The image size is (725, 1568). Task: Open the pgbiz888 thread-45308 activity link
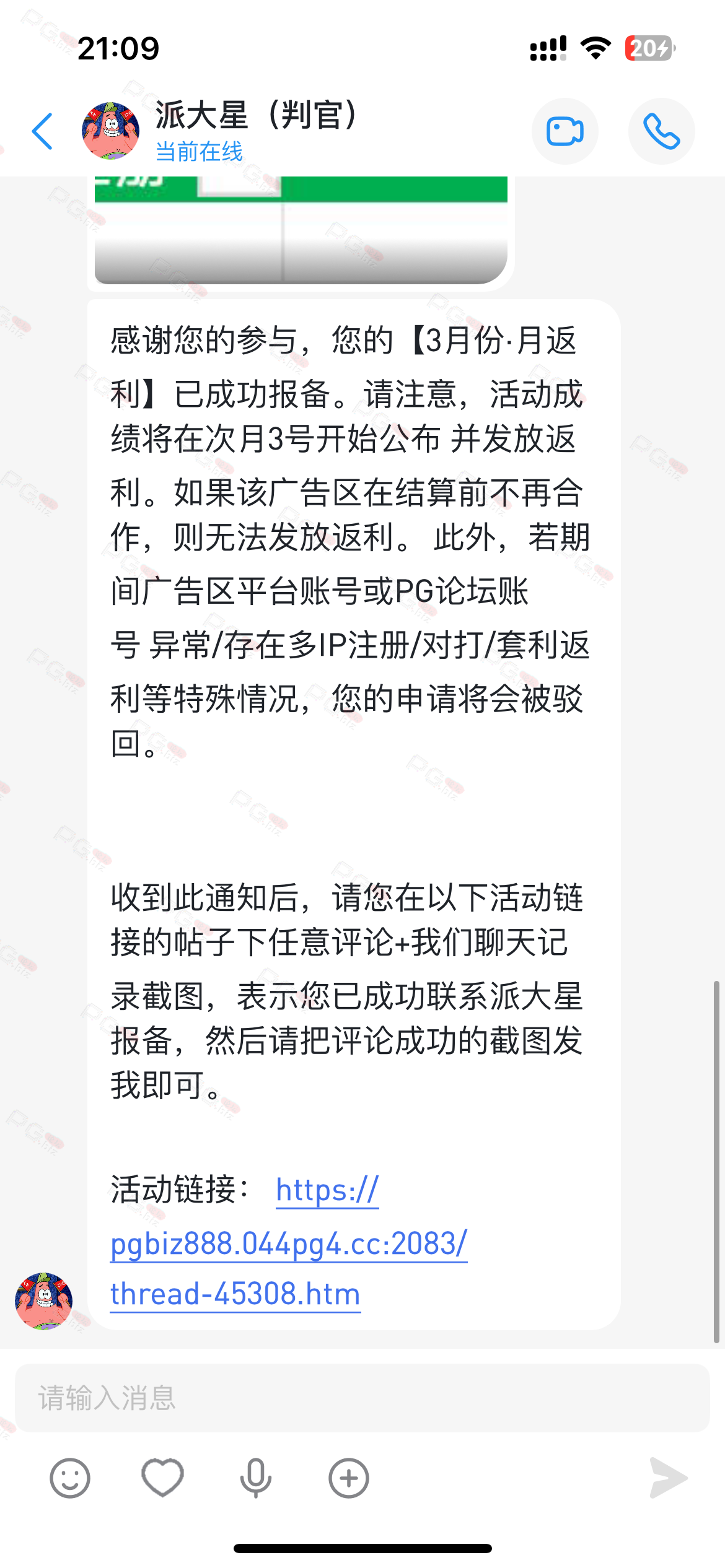click(288, 1244)
